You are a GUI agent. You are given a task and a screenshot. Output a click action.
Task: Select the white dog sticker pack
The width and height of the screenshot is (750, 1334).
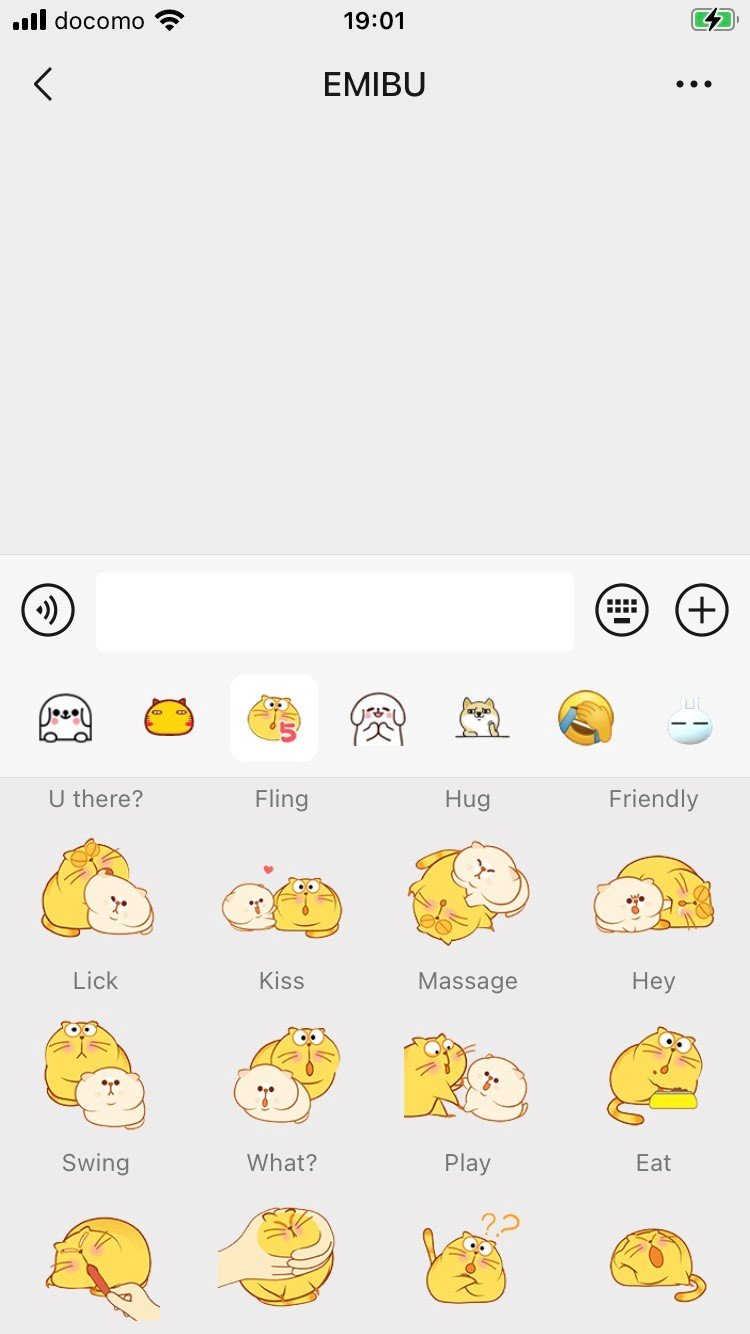66,718
